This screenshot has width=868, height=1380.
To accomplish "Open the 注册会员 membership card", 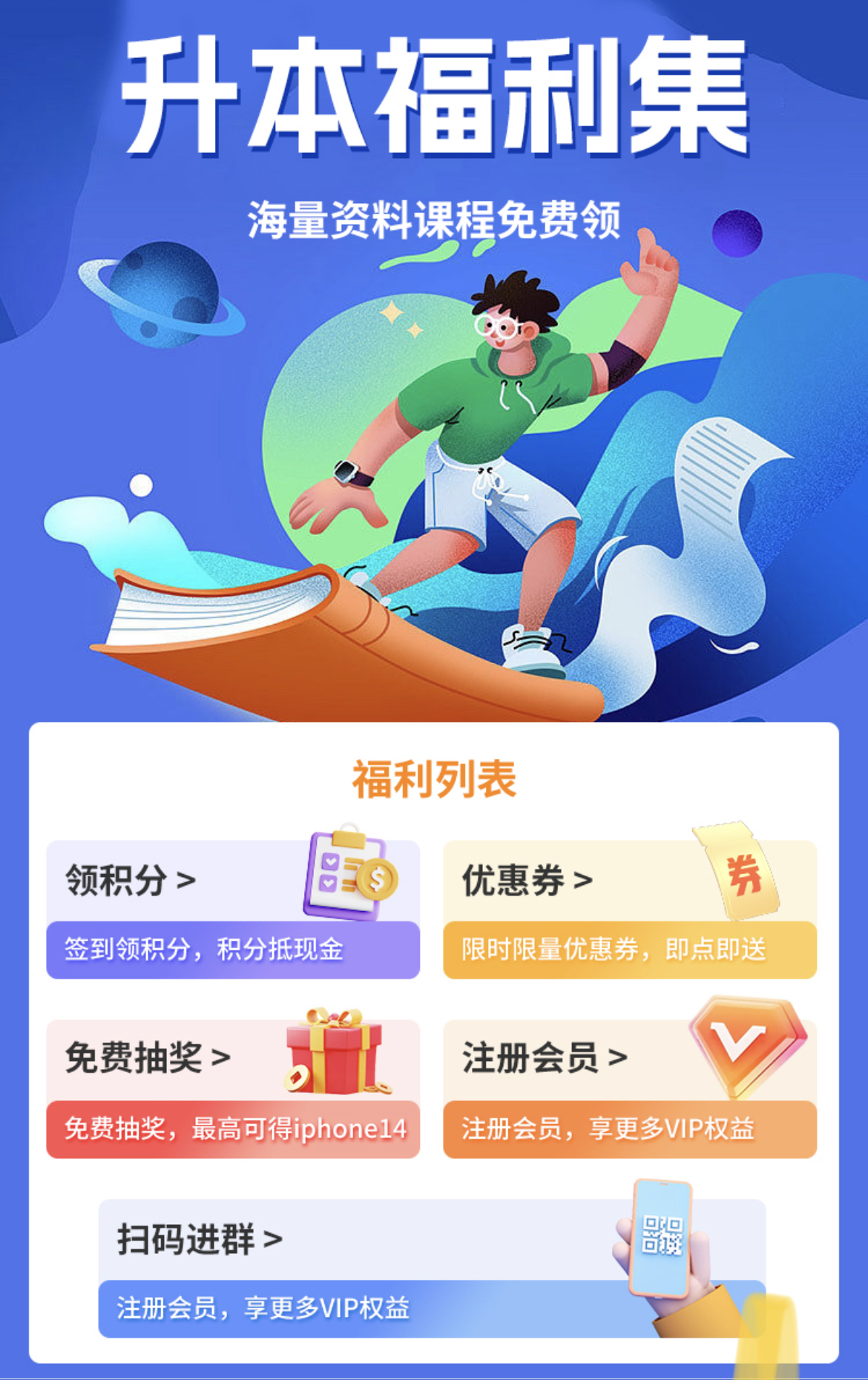I will (629, 1088).
